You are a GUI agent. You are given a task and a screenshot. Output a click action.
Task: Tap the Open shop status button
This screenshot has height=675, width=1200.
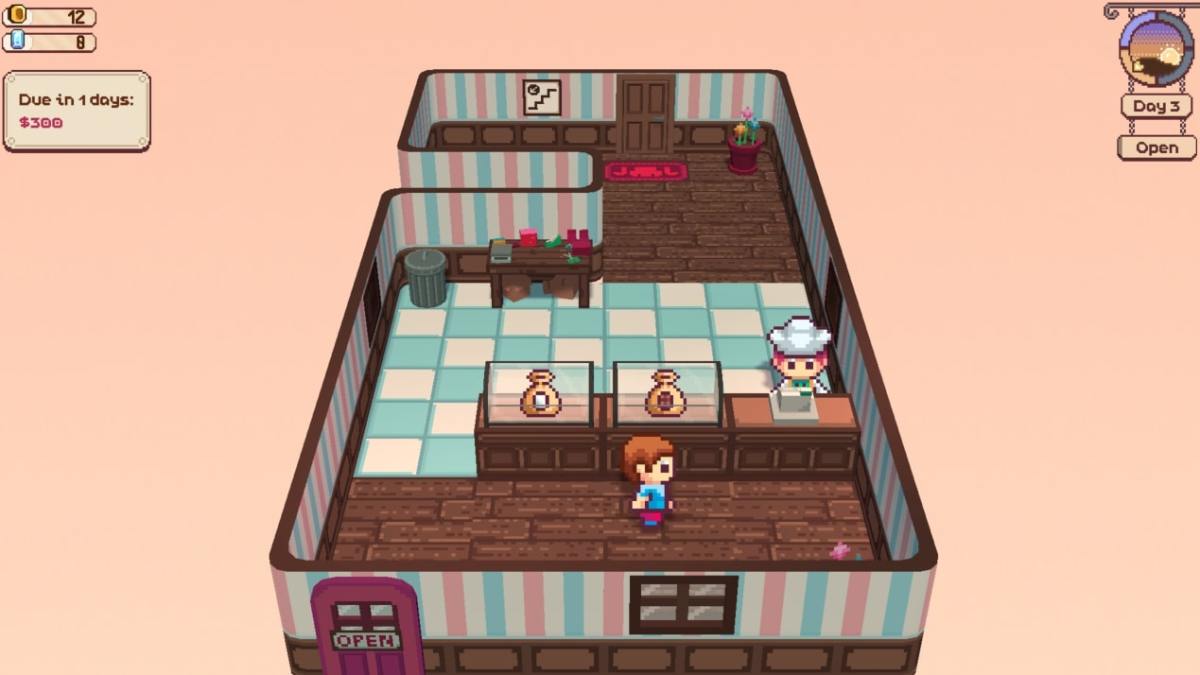click(x=1157, y=147)
